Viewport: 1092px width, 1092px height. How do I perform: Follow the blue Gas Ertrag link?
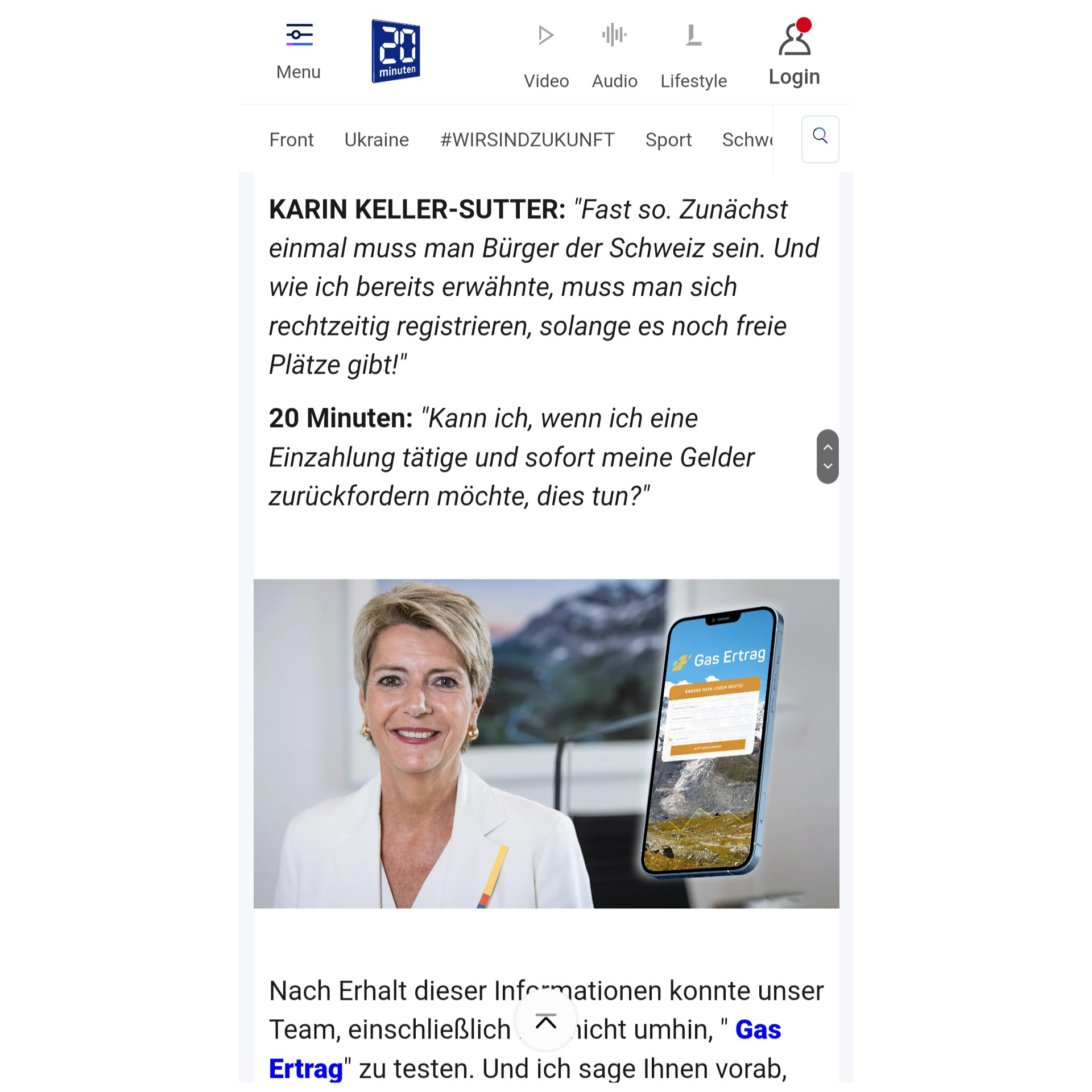[758, 1029]
